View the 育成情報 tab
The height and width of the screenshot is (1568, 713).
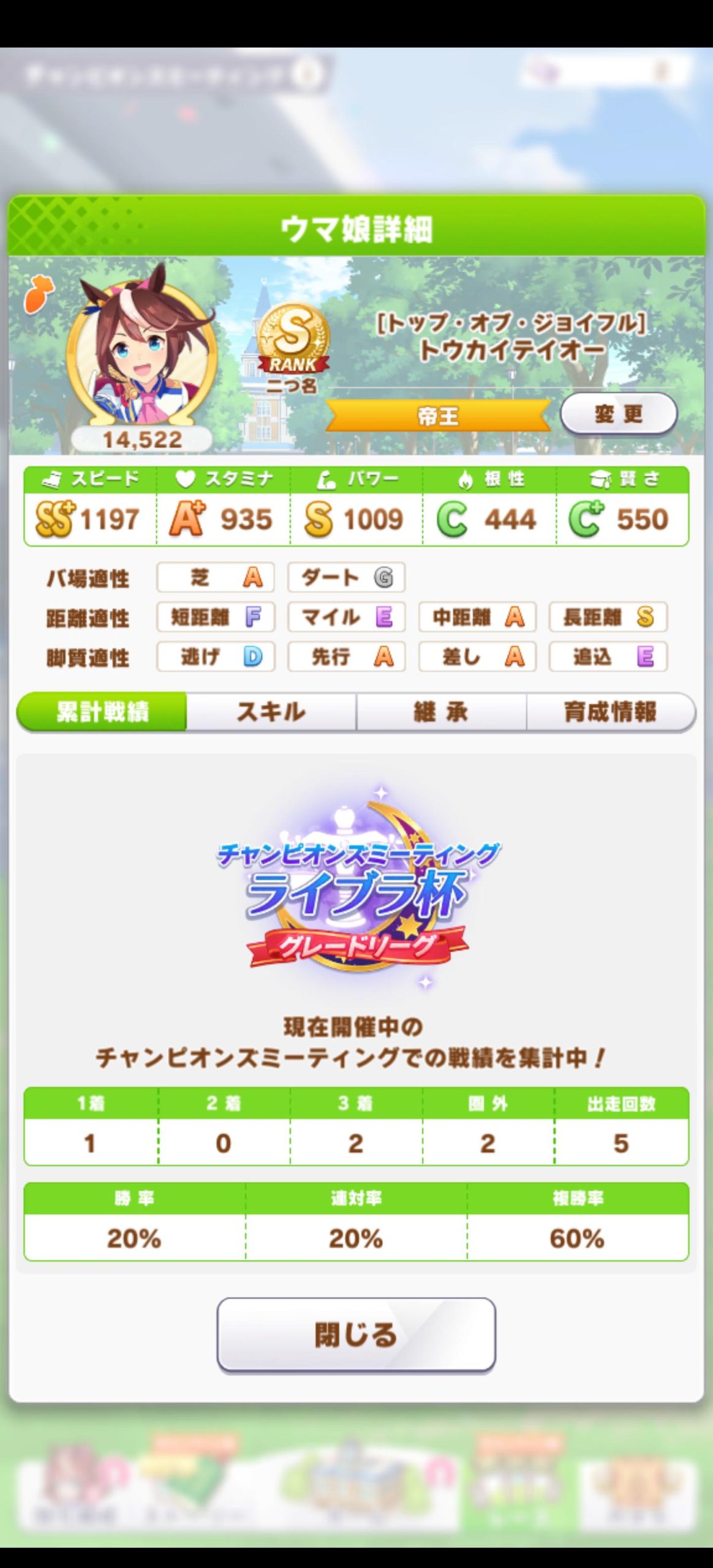click(x=610, y=712)
